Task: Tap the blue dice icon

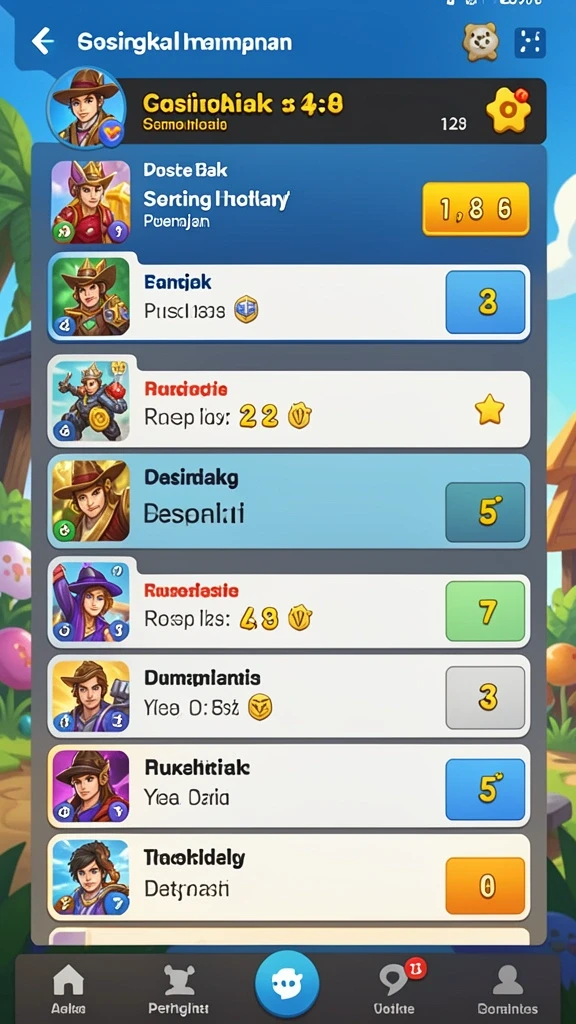Action: tap(530, 43)
